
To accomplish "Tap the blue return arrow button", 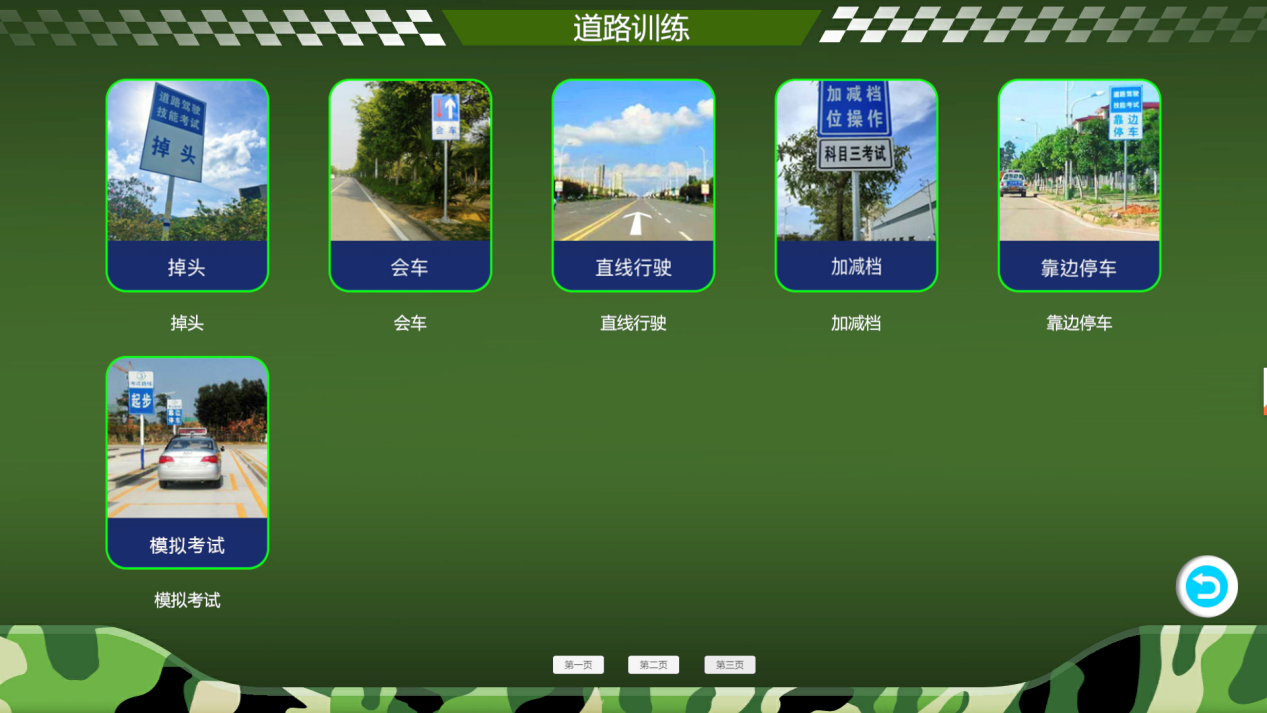I will click(1206, 587).
